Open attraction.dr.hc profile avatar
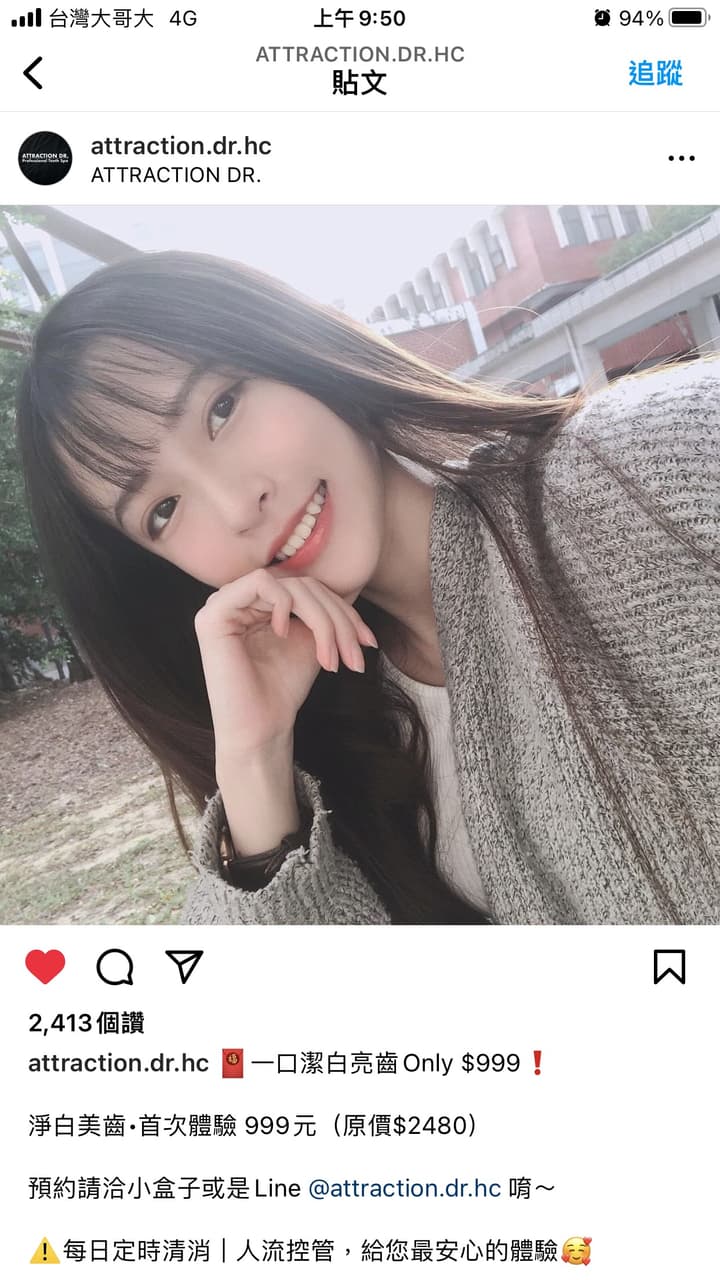Image resolution: width=720 pixels, height=1280 pixels. (x=45, y=158)
